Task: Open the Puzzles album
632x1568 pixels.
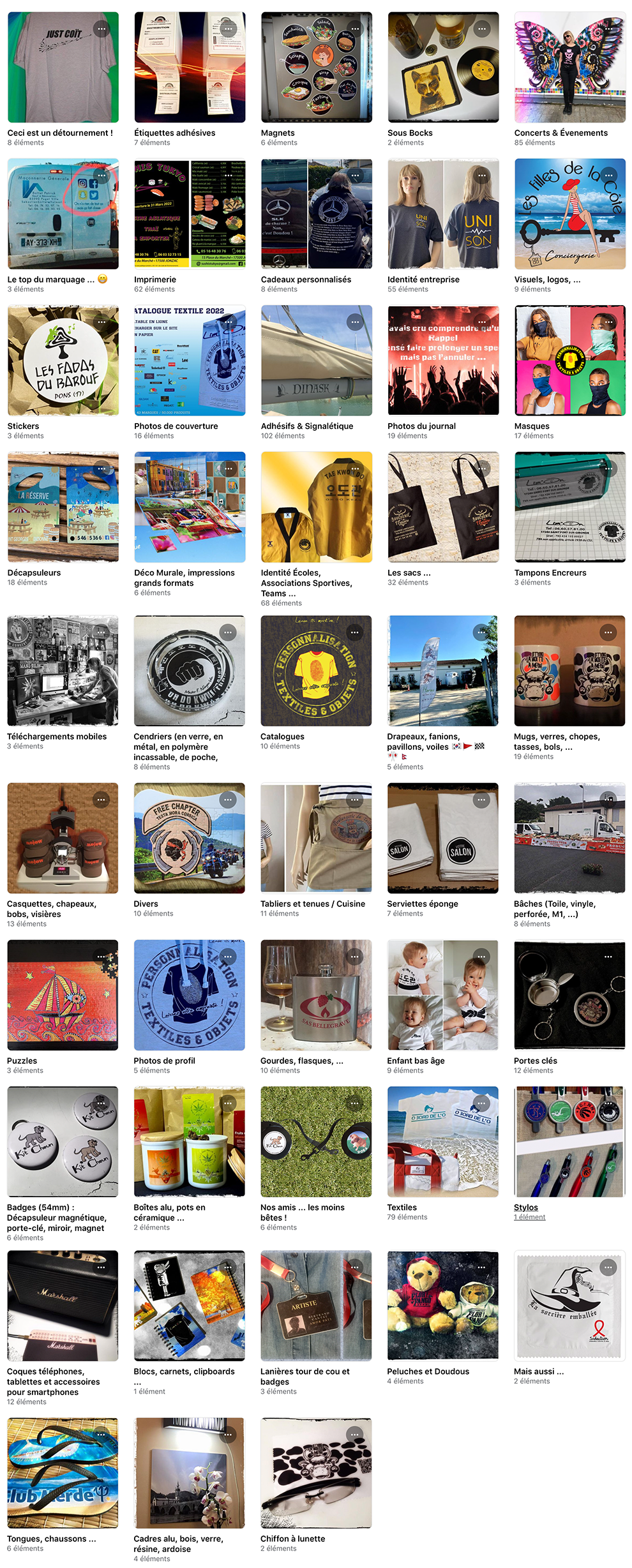Action: point(63,995)
